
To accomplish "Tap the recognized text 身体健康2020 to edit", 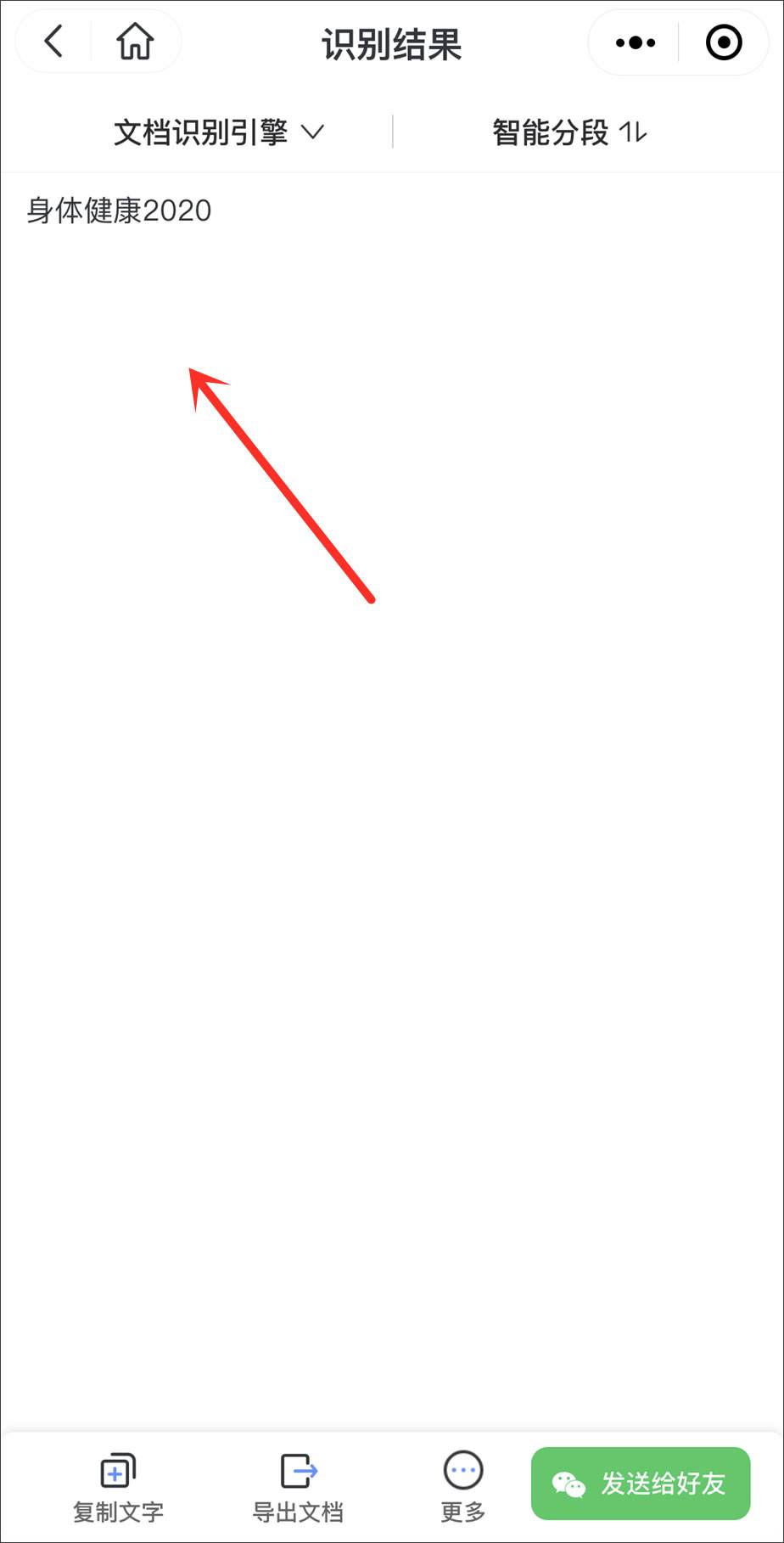I will pyautogui.click(x=119, y=210).
